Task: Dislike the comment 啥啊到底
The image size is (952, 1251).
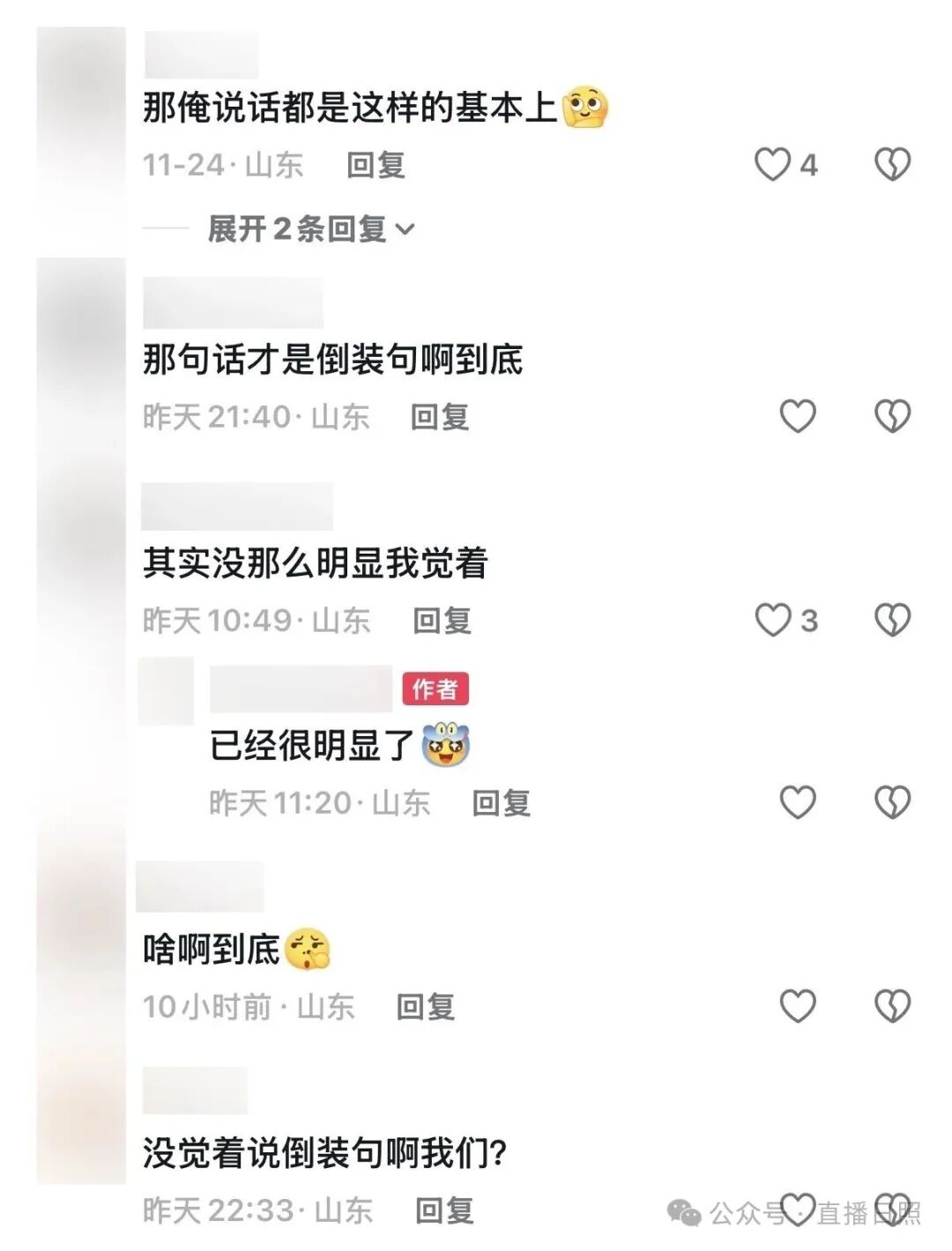Action: pyautogui.click(x=892, y=1006)
